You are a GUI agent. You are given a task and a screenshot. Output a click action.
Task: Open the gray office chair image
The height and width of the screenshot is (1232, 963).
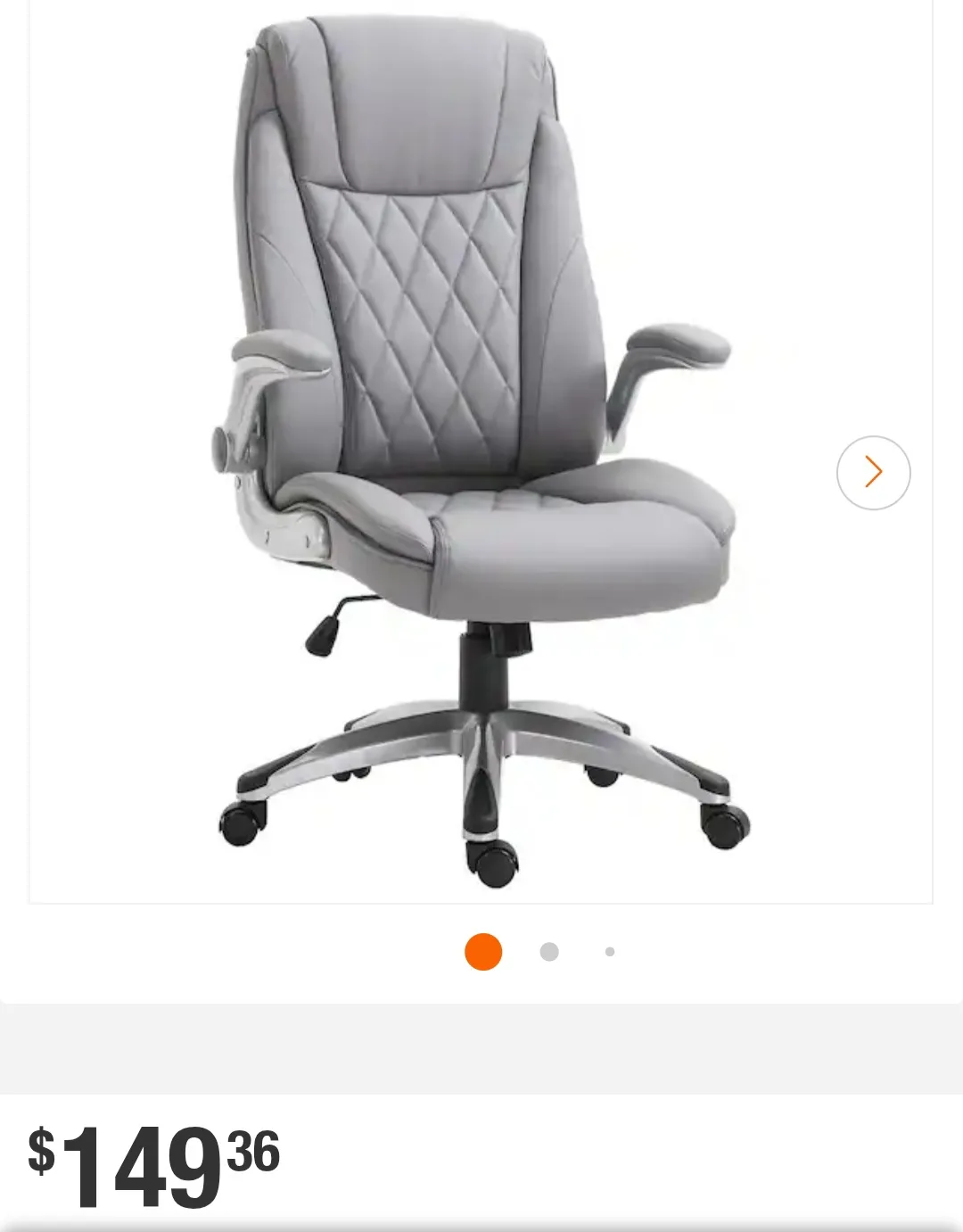pyautogui.click(x=481, y=446)
